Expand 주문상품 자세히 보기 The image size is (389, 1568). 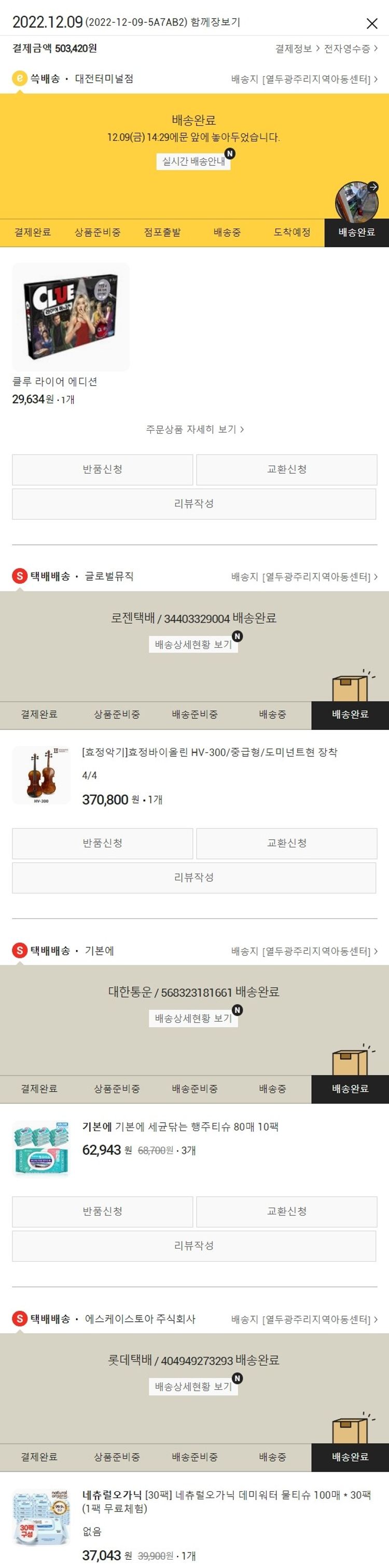(194, 429)
